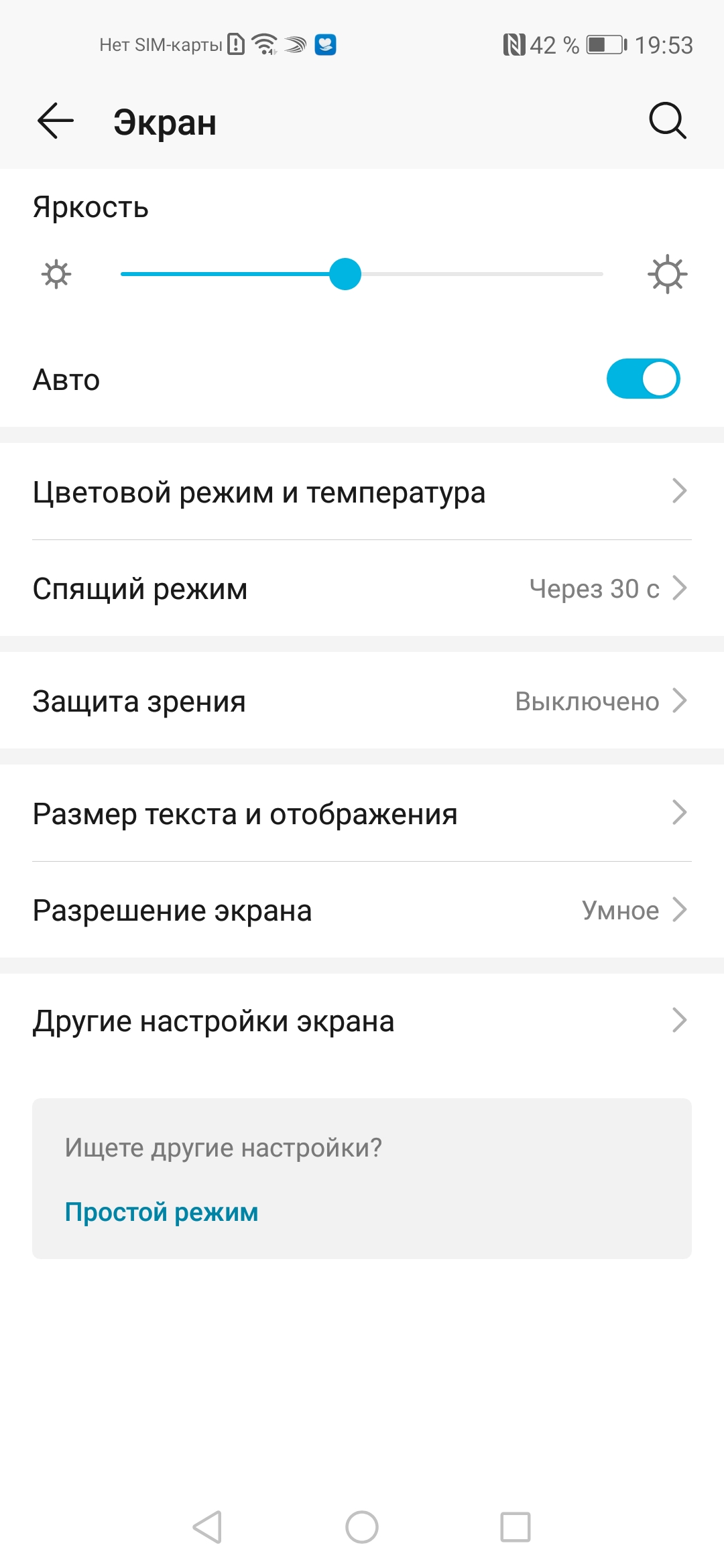Open the search magnifier icon
The width and height of the screenshot is (724, 1568).
(x=667, y=121)
